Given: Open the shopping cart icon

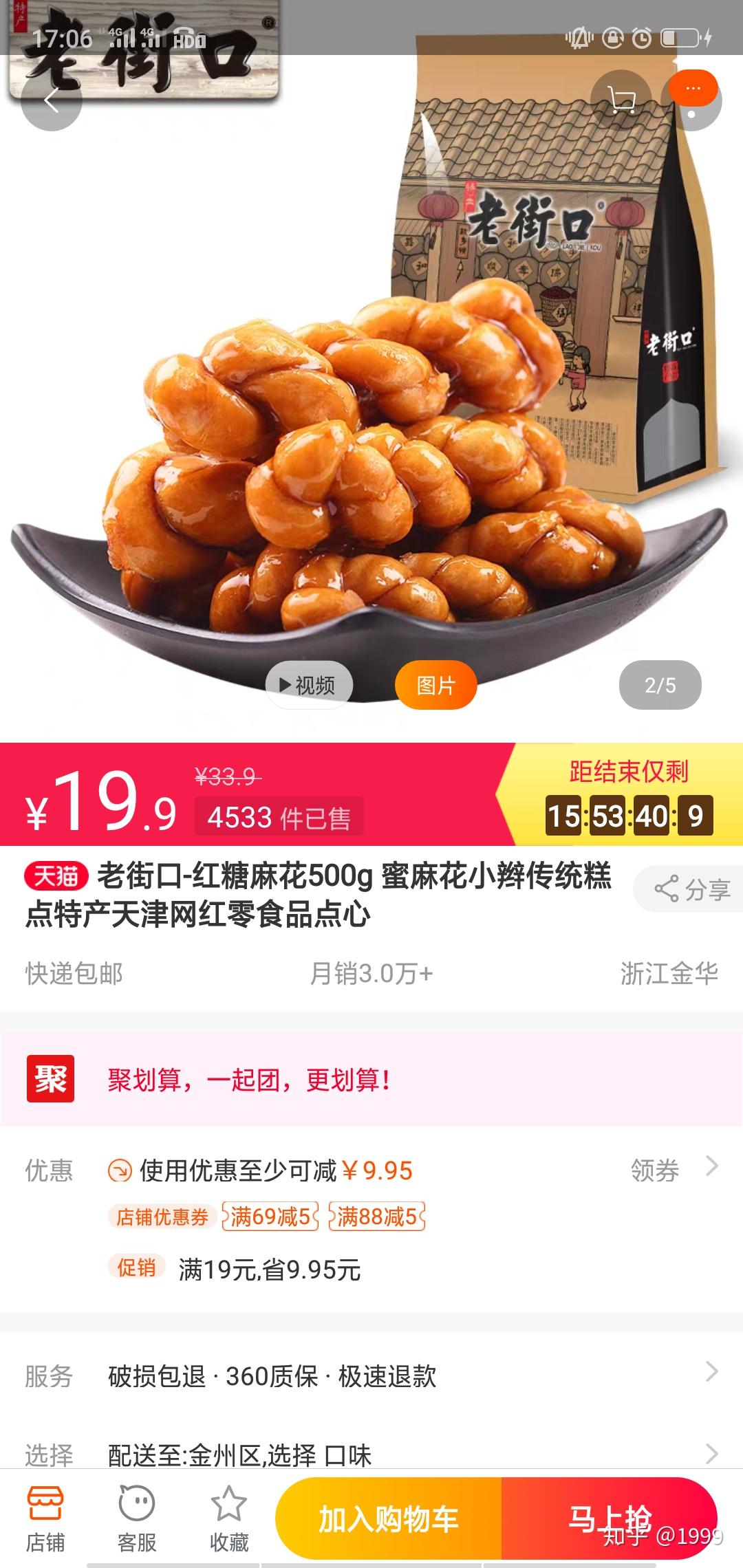Looking at the screenshot, I should pos(621,100).
